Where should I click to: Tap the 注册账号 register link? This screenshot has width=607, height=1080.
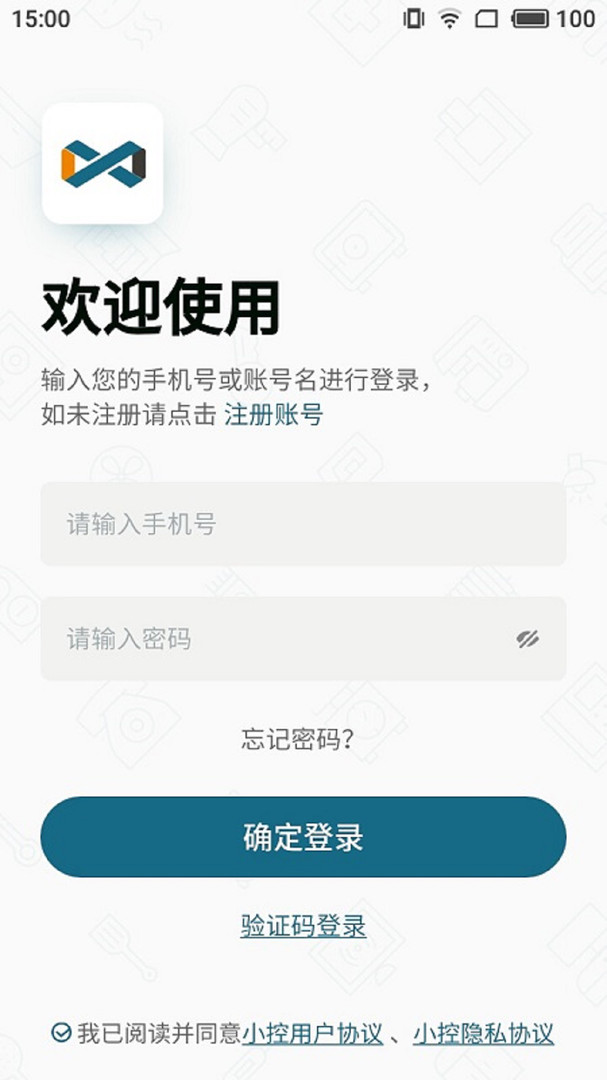tap(274, 415)
